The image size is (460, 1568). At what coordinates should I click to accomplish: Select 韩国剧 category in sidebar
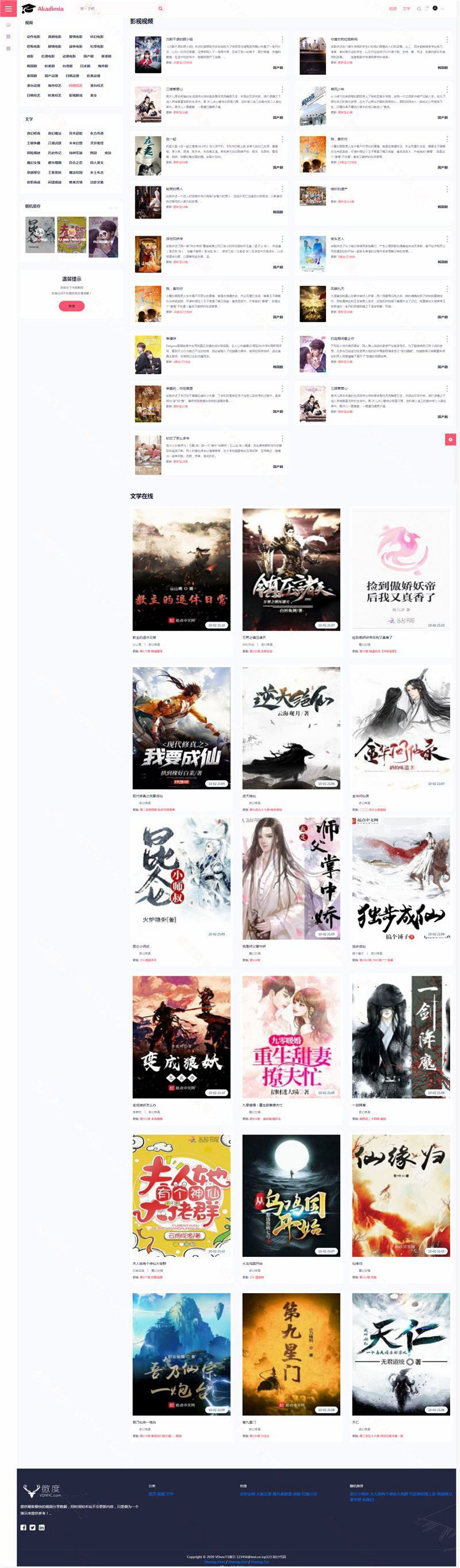tap(32, 66)
